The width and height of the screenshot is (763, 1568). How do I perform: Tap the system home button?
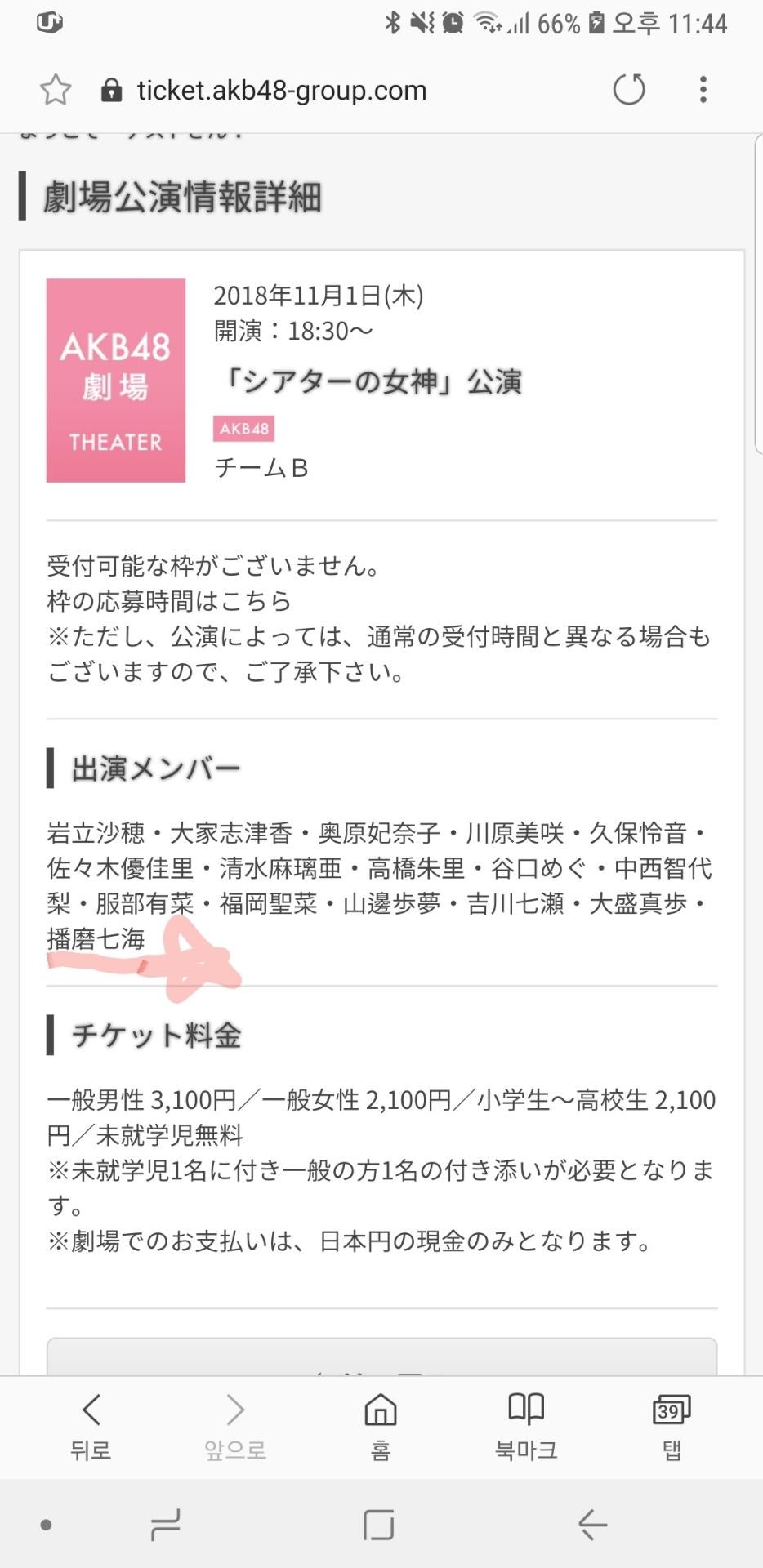tap(378, 1525)
